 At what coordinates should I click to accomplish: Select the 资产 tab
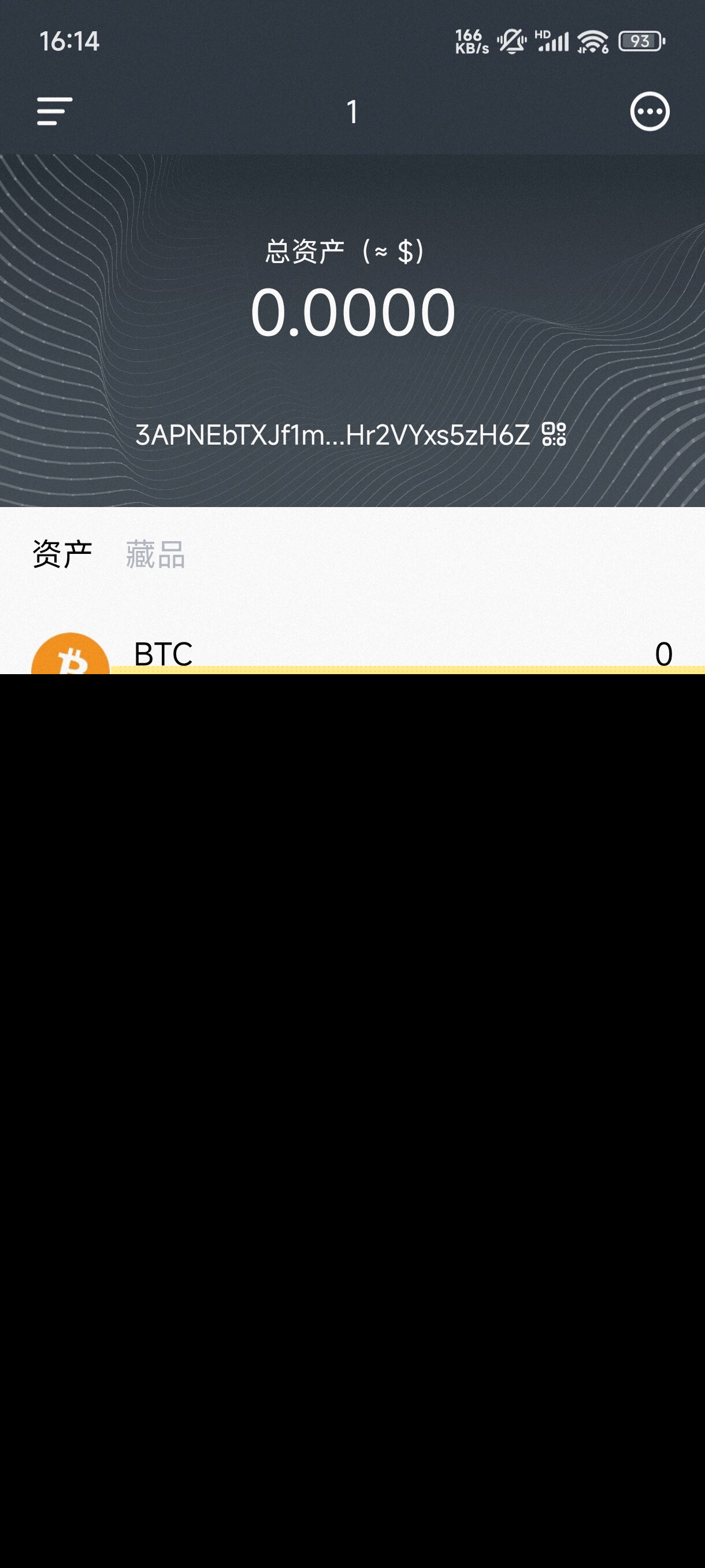click(x=62, y=554)
